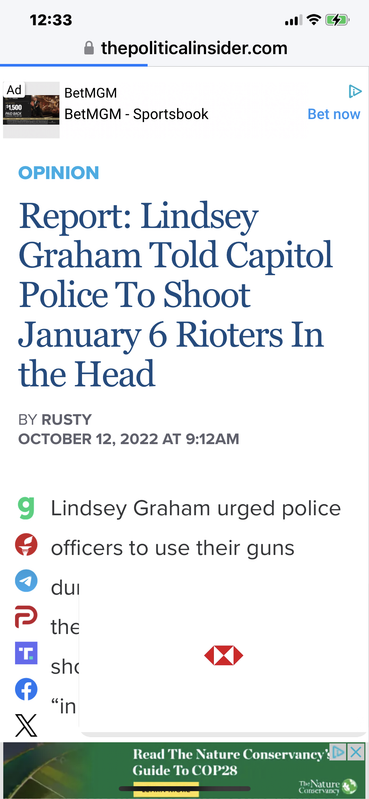
Task: Open the AdChoices icon on BetMGM ad
Action: click(355, 91)
